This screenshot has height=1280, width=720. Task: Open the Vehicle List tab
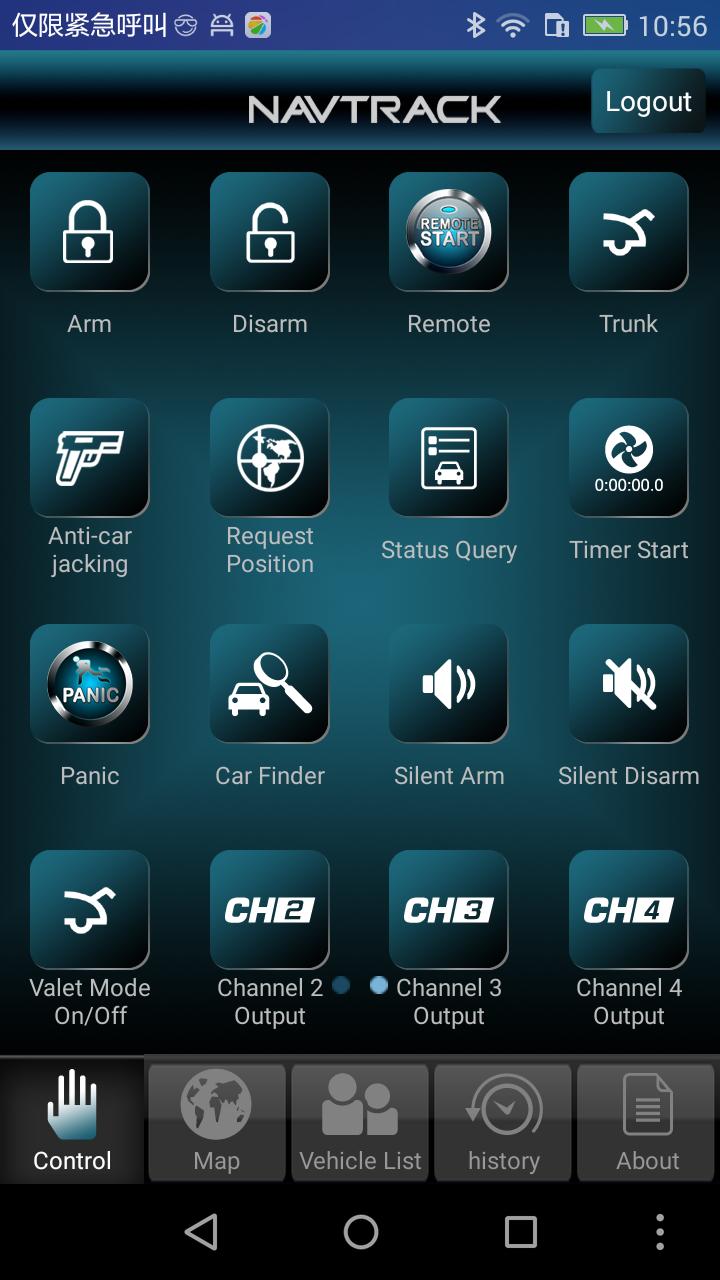coord(360,1122)
